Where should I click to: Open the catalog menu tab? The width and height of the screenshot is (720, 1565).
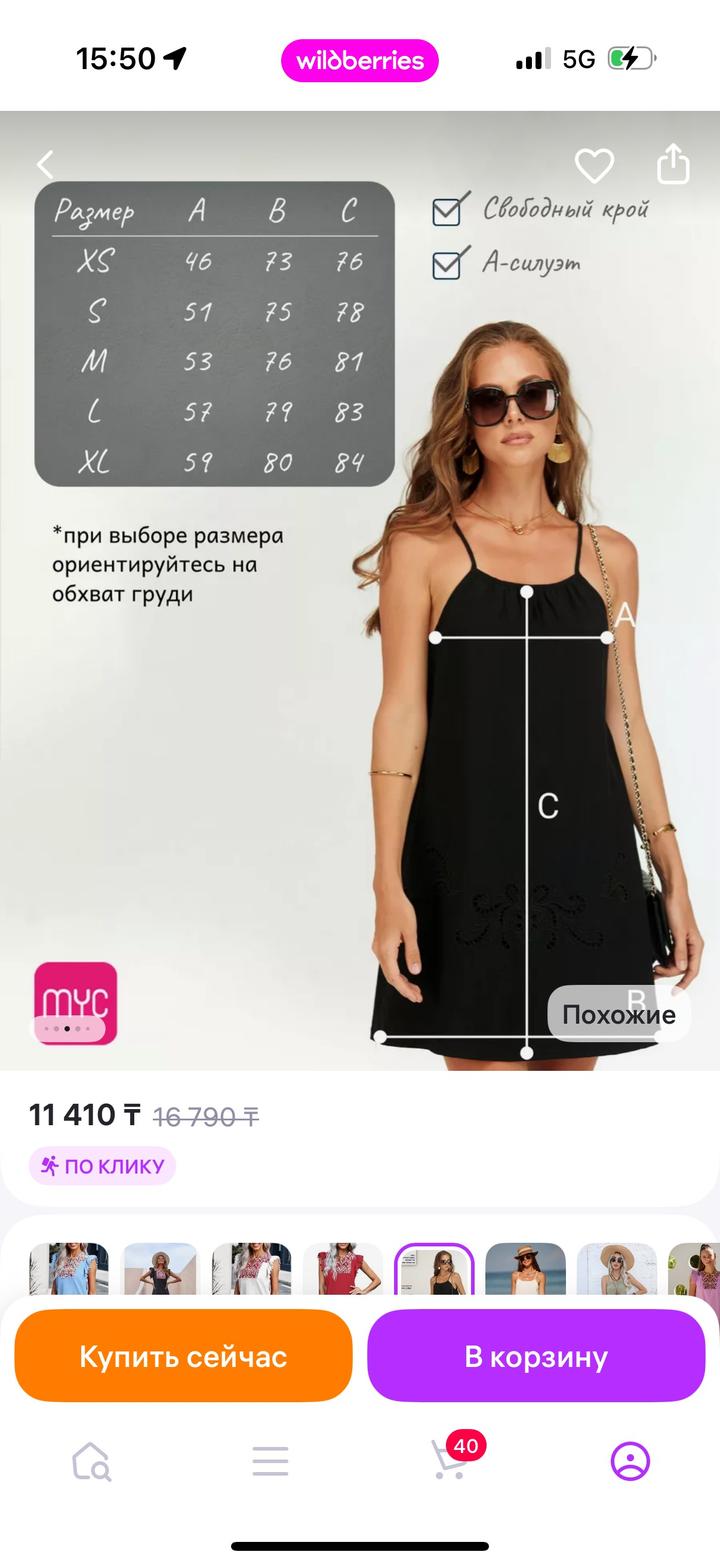(270, 1461)
